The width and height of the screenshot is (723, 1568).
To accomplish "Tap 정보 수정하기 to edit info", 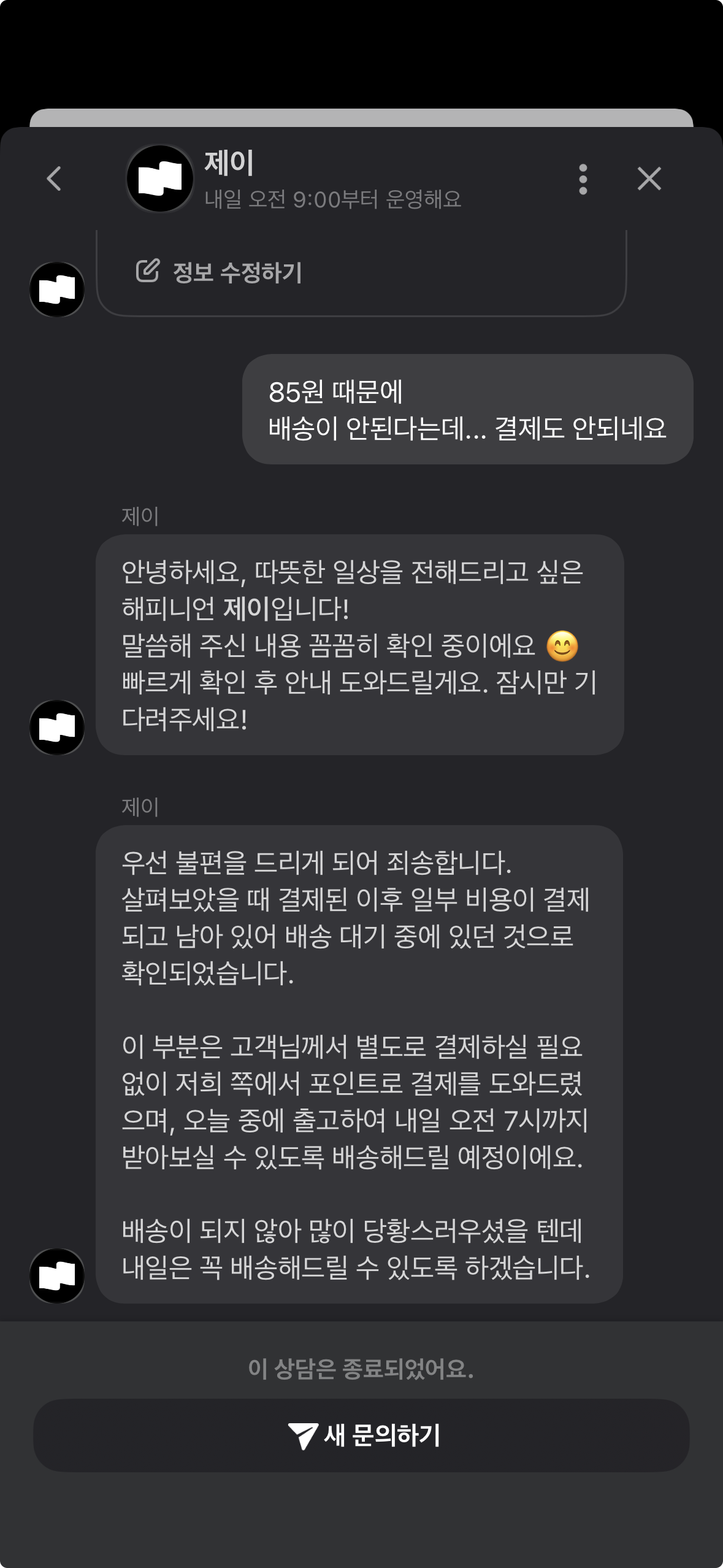I will click(219, 272).
